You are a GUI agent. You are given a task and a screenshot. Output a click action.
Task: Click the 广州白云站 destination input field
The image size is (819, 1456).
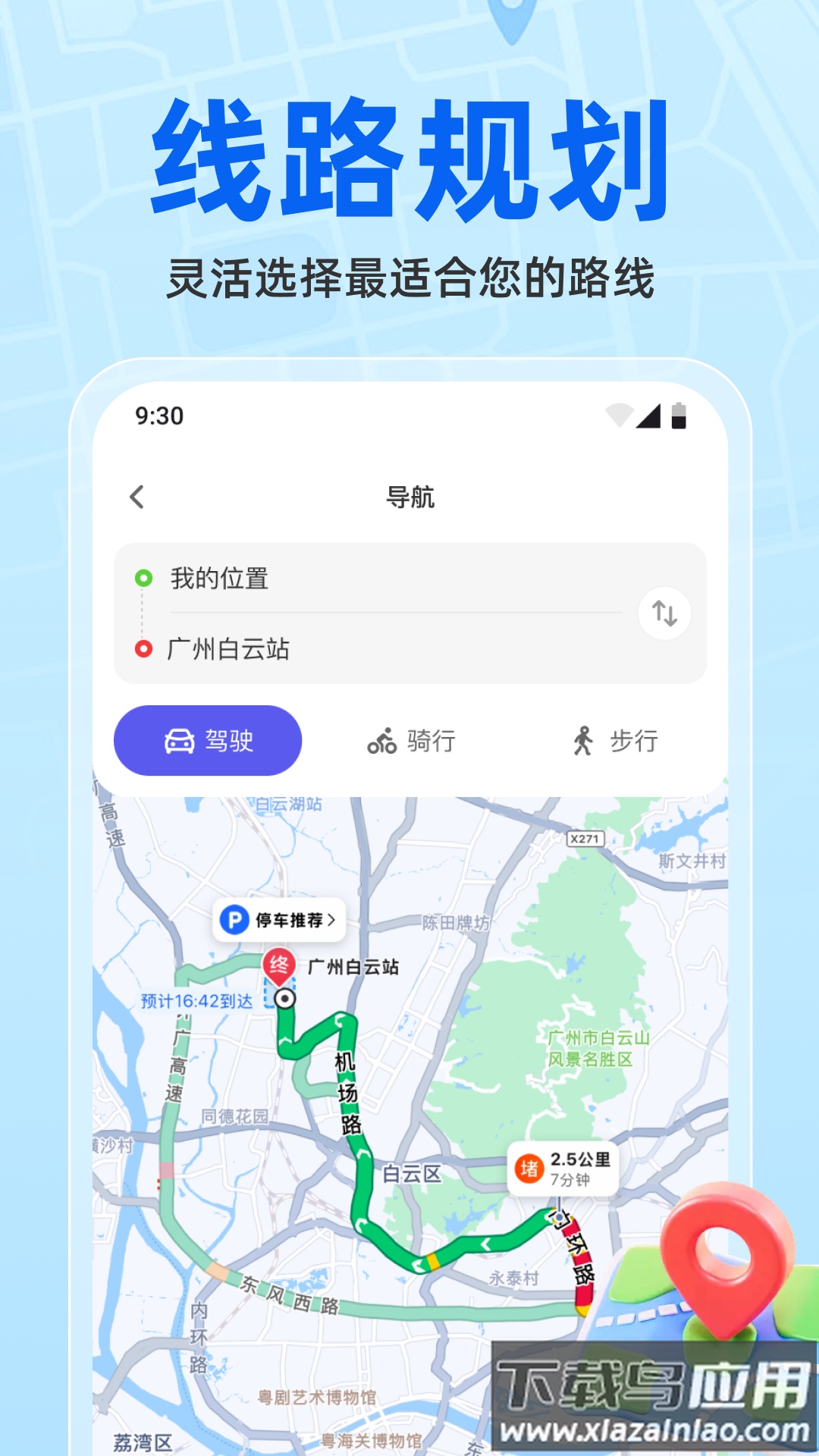[341, 651]
